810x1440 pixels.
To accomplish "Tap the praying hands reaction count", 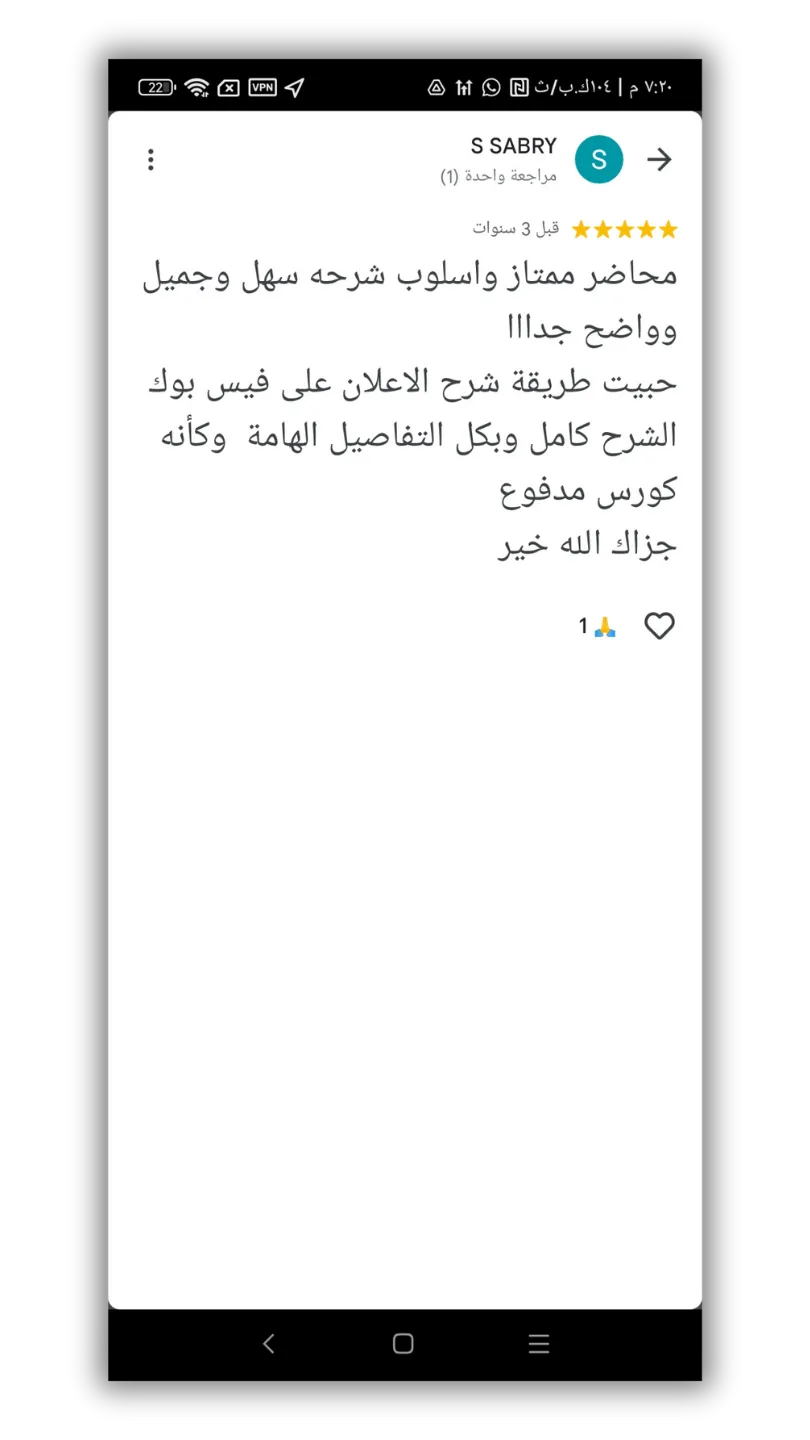I will (x=598, y=627).
